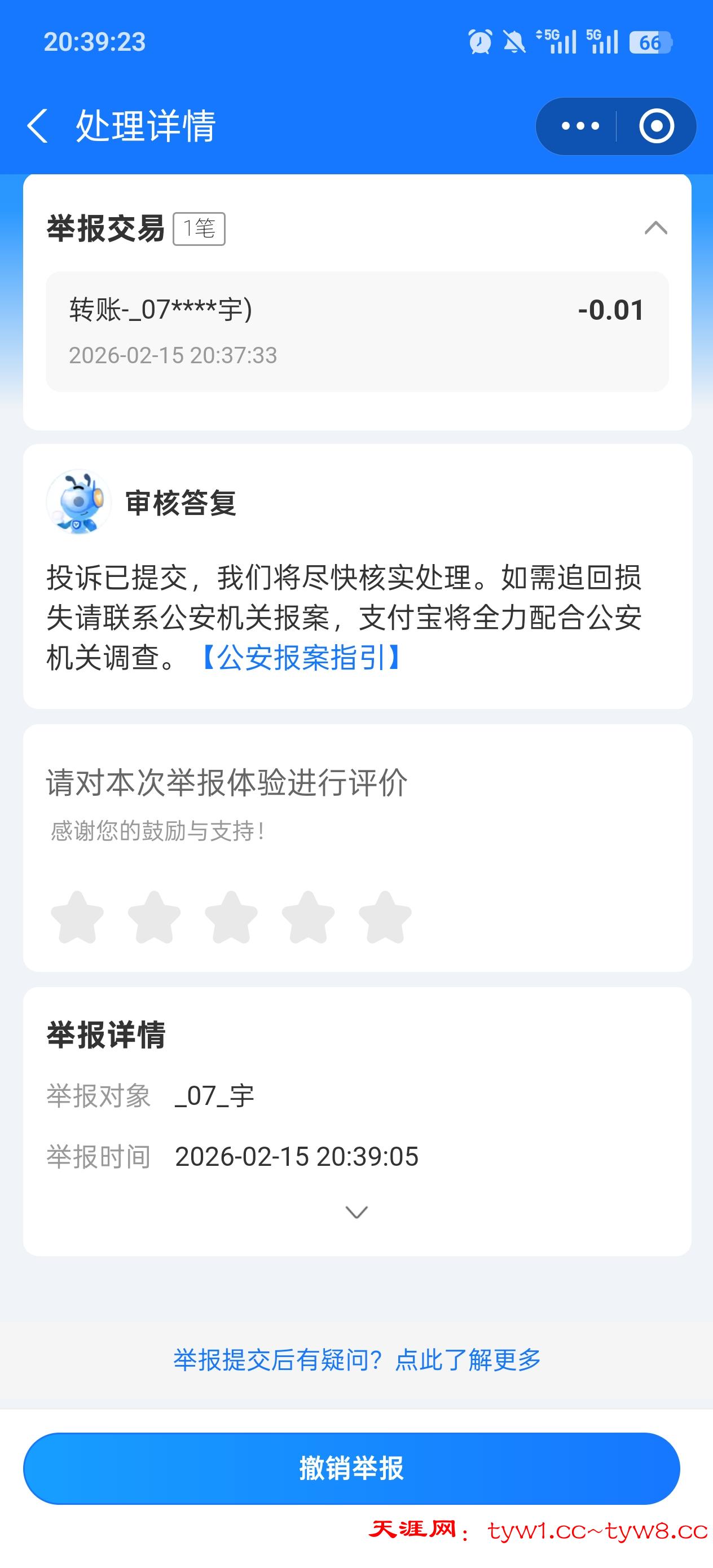Open the 转账-_07****宇 transaction record
Screen dimensions: 713x1568
pos(357,331)
